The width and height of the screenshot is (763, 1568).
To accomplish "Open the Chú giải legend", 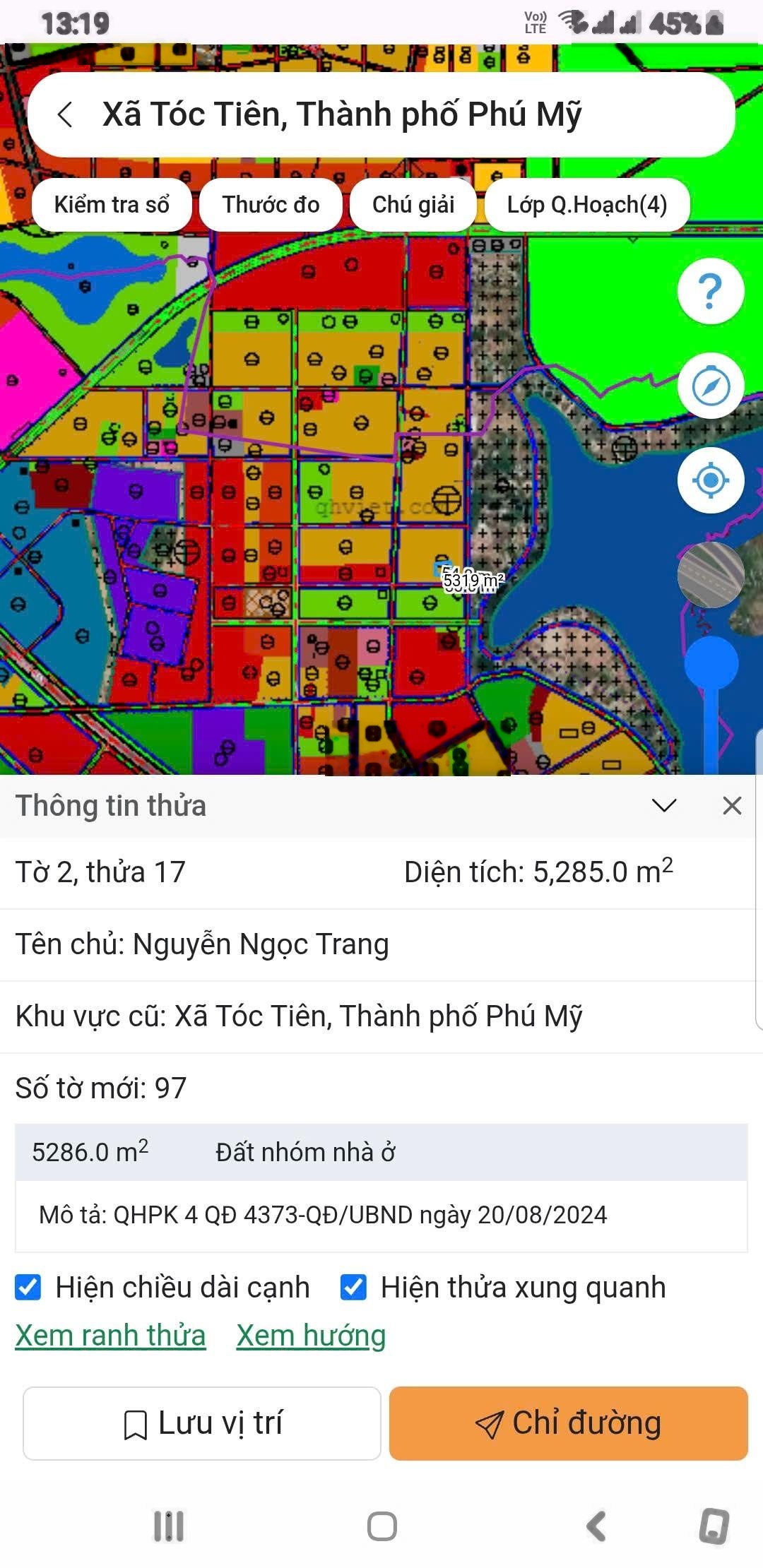I will pos(414,205).
